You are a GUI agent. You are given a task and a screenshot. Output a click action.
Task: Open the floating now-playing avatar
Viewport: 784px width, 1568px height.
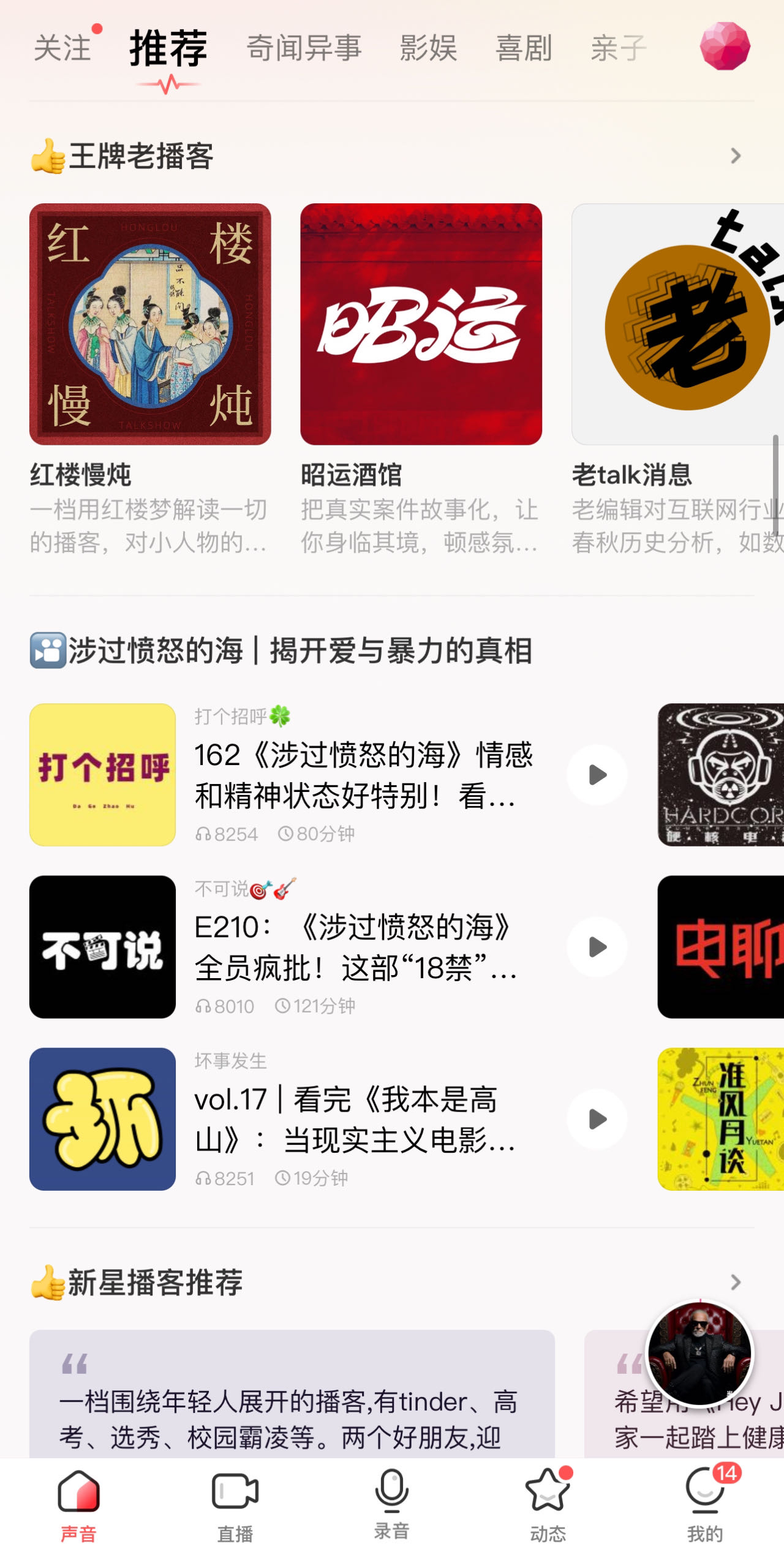tap(699, 1354)
